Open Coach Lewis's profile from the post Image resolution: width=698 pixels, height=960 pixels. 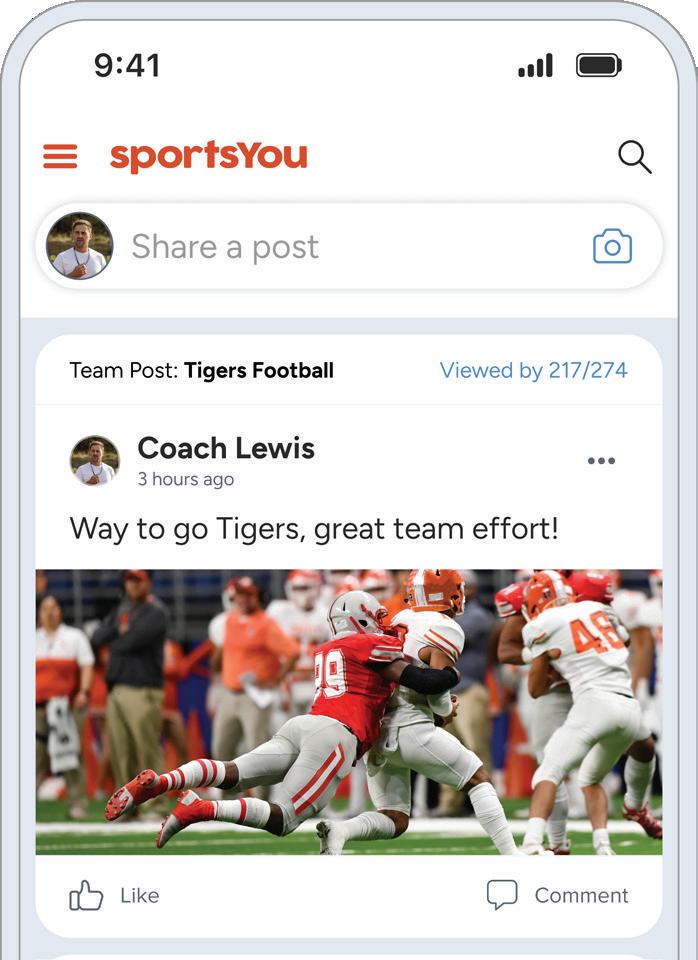(225, 448)
